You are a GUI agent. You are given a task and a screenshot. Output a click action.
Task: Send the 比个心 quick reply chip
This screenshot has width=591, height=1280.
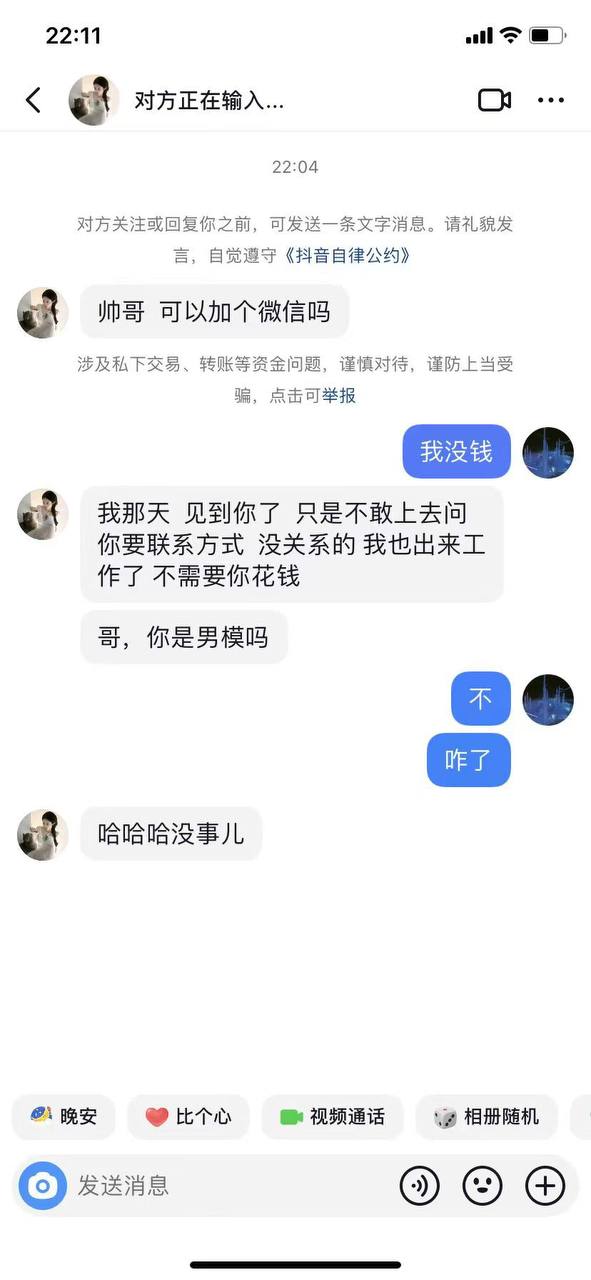point(188,1117)
